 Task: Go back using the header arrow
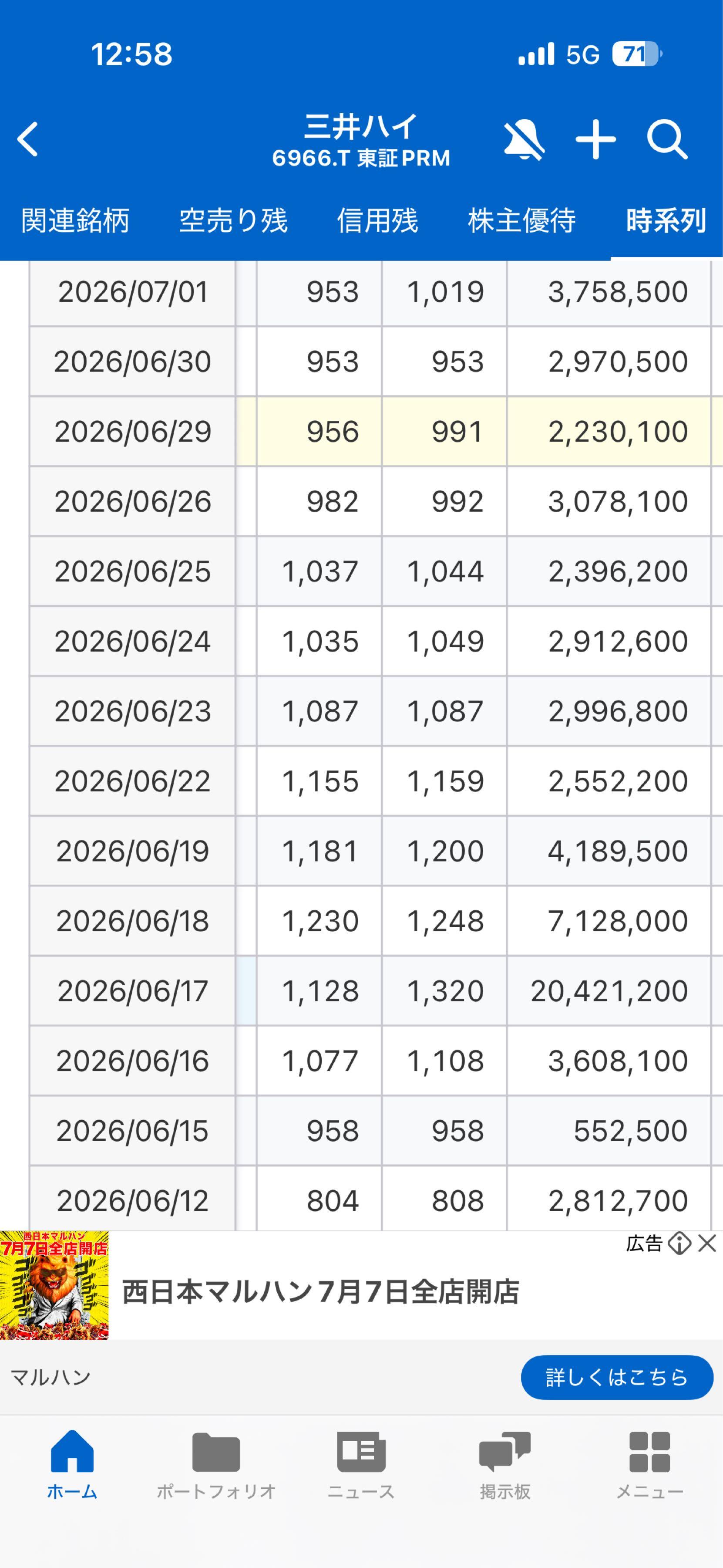[27, 139]
